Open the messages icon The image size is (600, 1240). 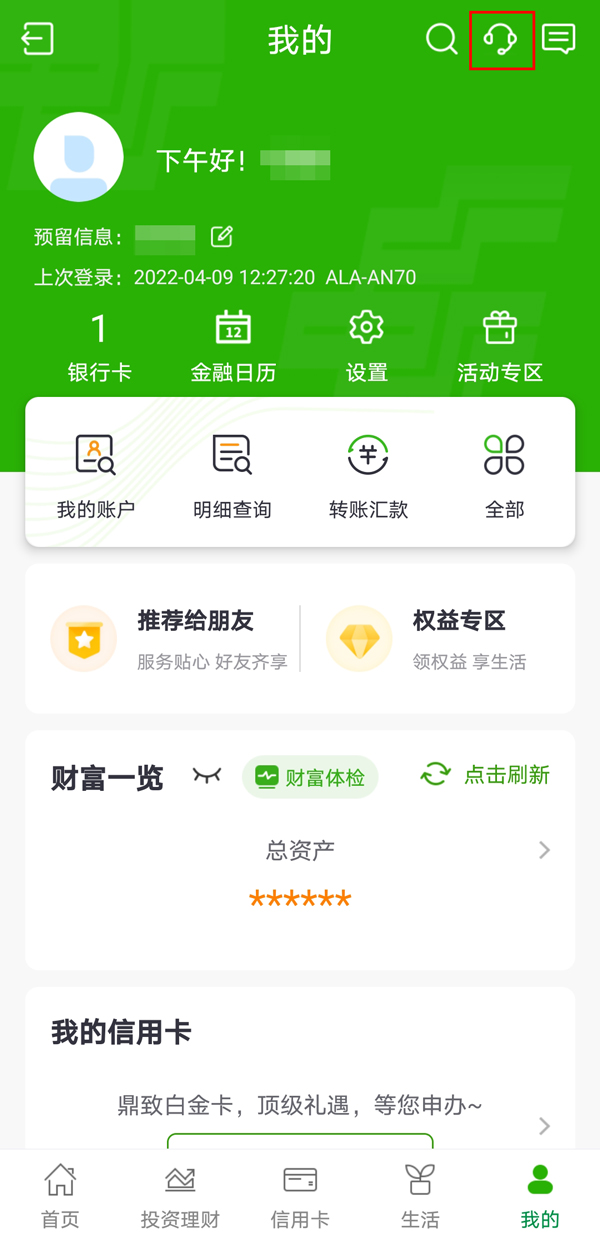click(558, 39)
